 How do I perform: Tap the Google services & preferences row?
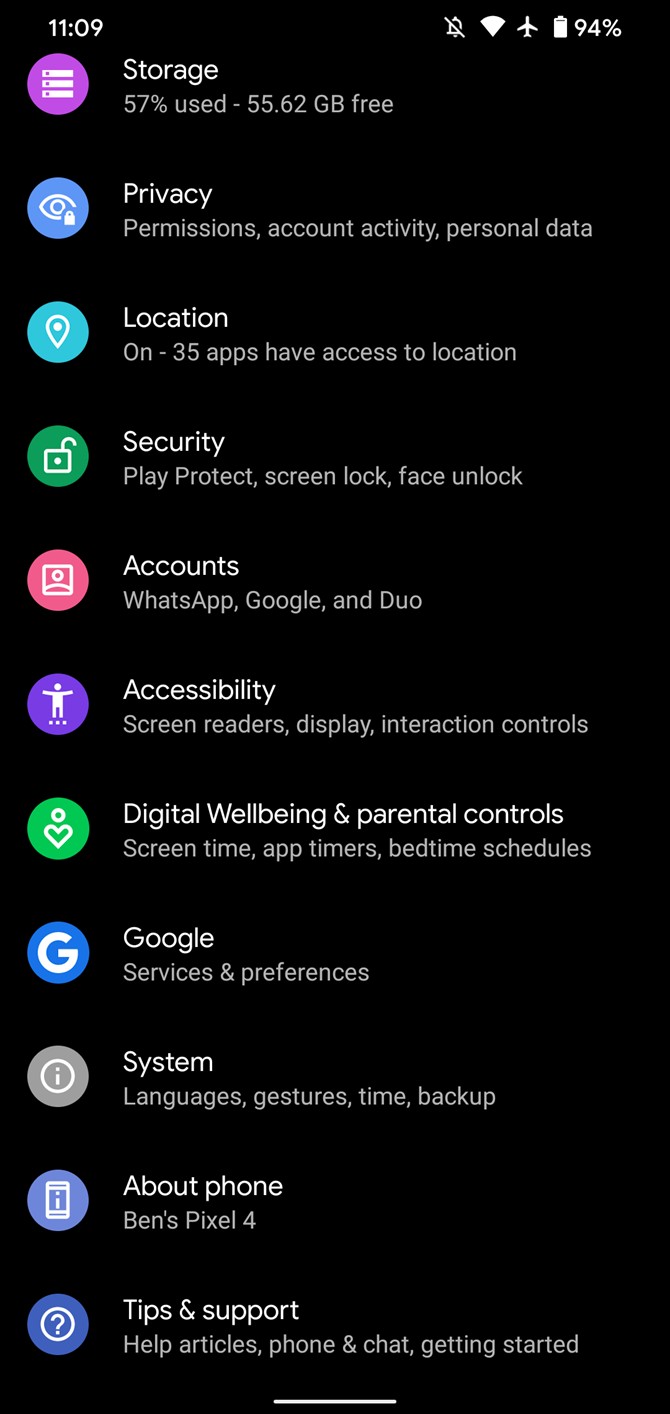[335, 952]
